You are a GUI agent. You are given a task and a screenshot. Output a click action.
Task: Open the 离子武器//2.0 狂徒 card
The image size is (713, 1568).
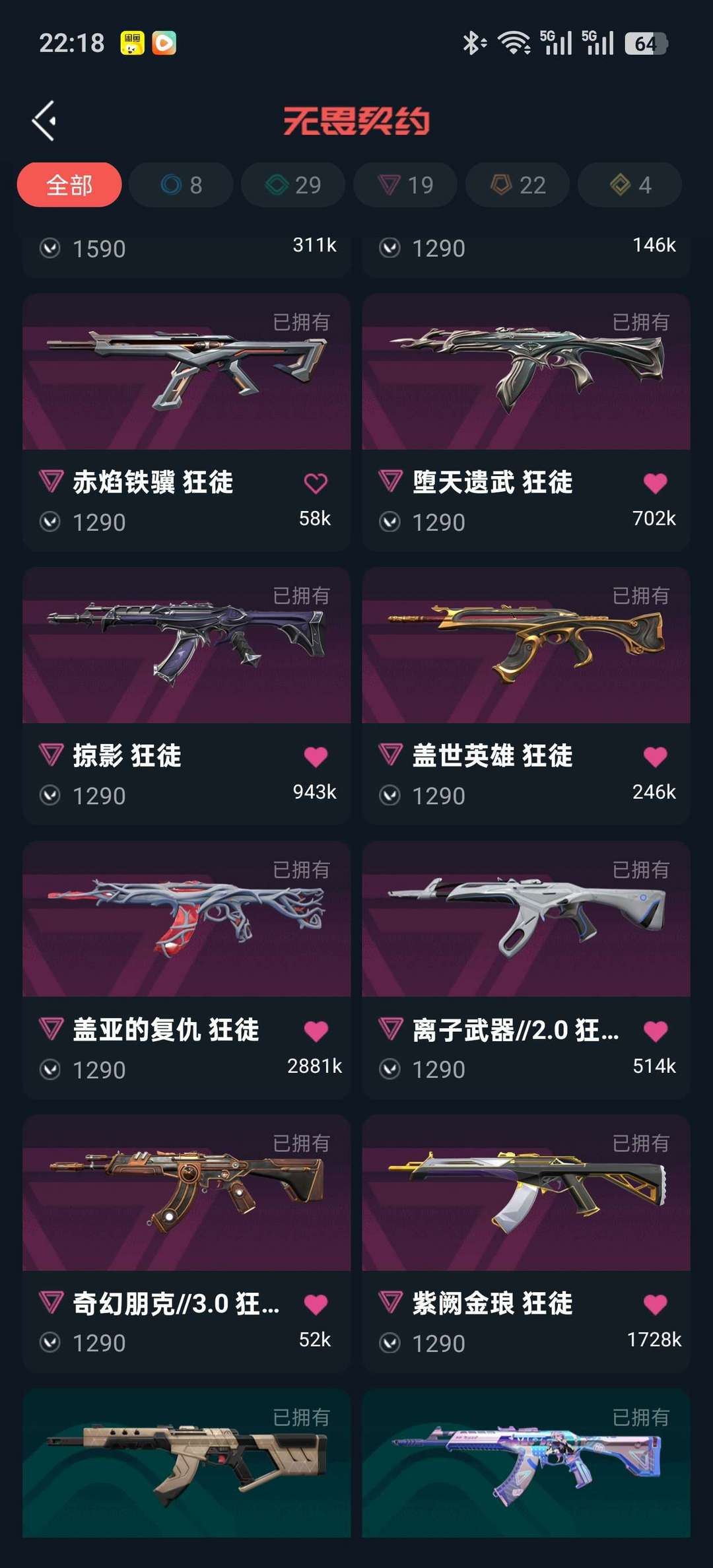(x=526, y=957)
